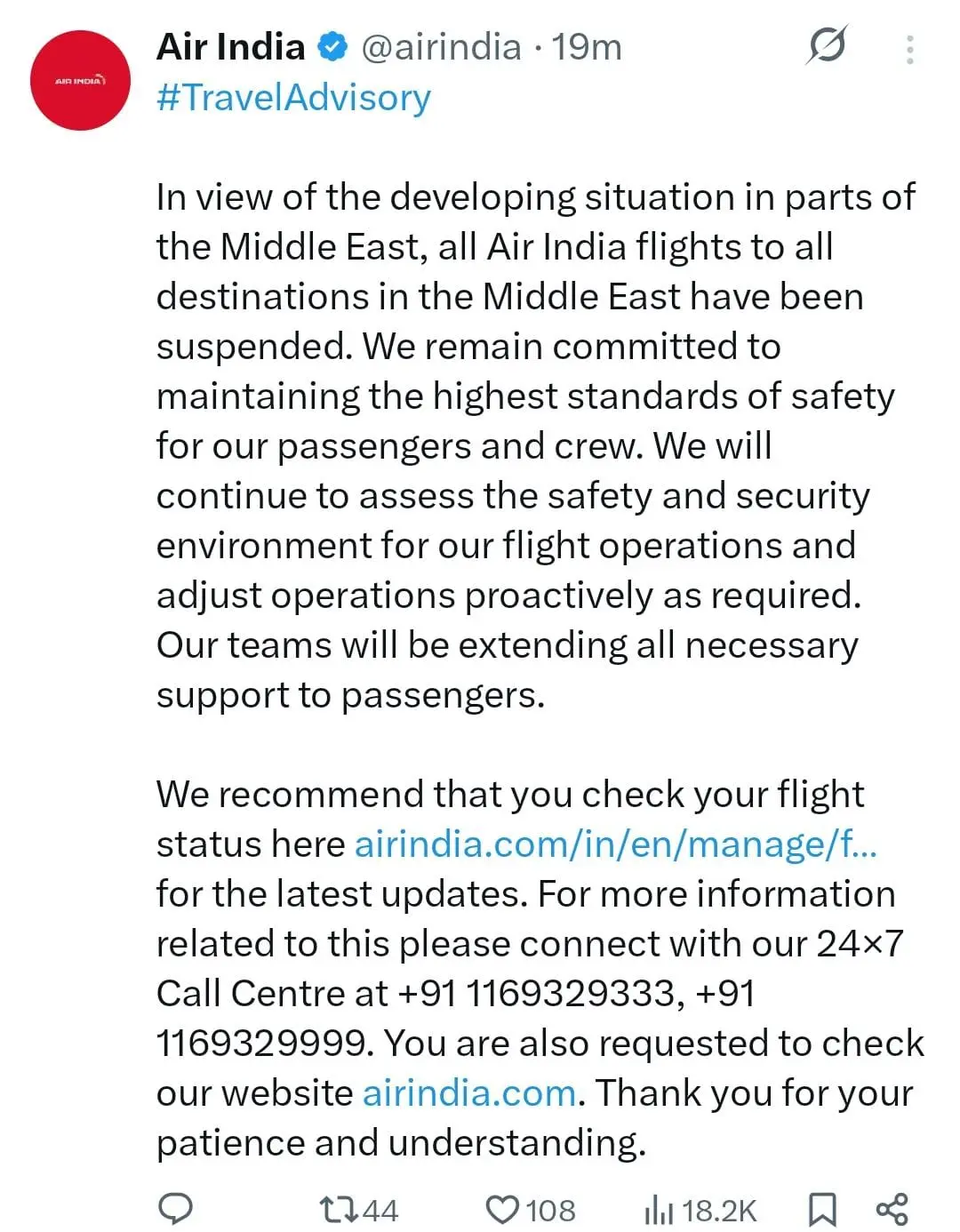Open the @airindia handle
Image resolution: width=960 pixels, height=1232 pixels.
(441, 47)
